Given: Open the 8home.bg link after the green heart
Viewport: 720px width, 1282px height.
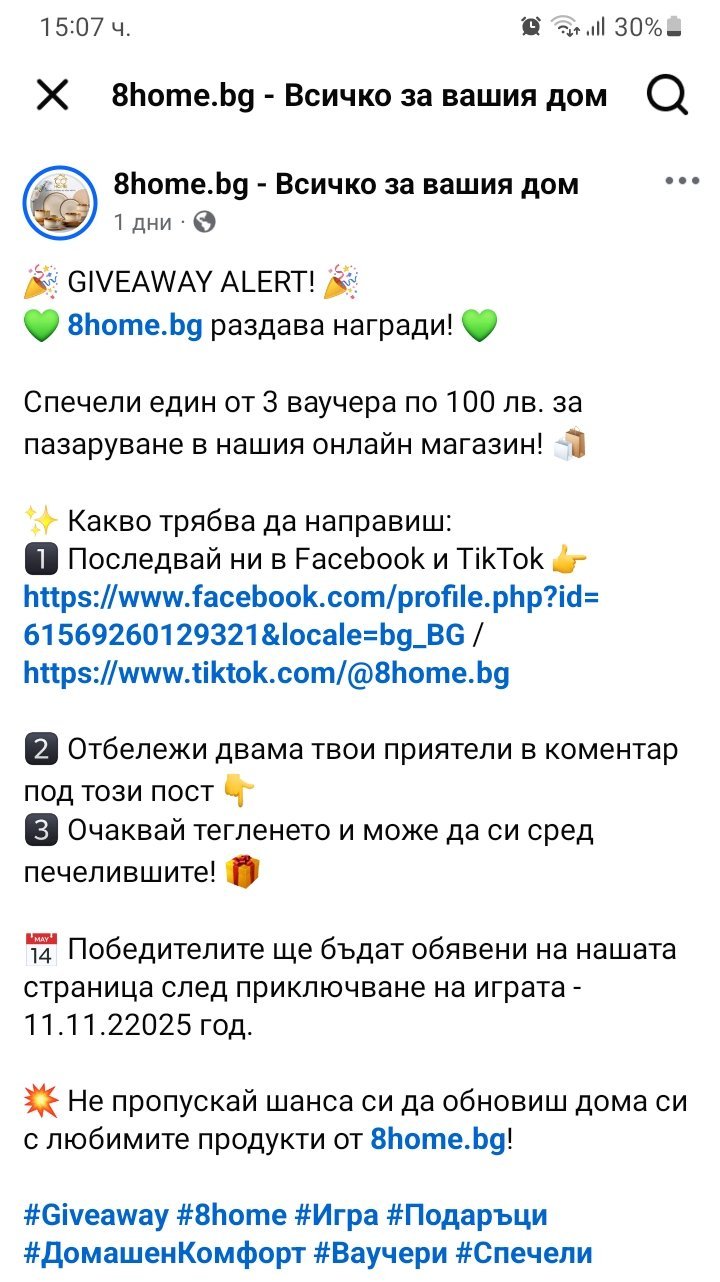Looking at the screenshot, I should (135, 326).
